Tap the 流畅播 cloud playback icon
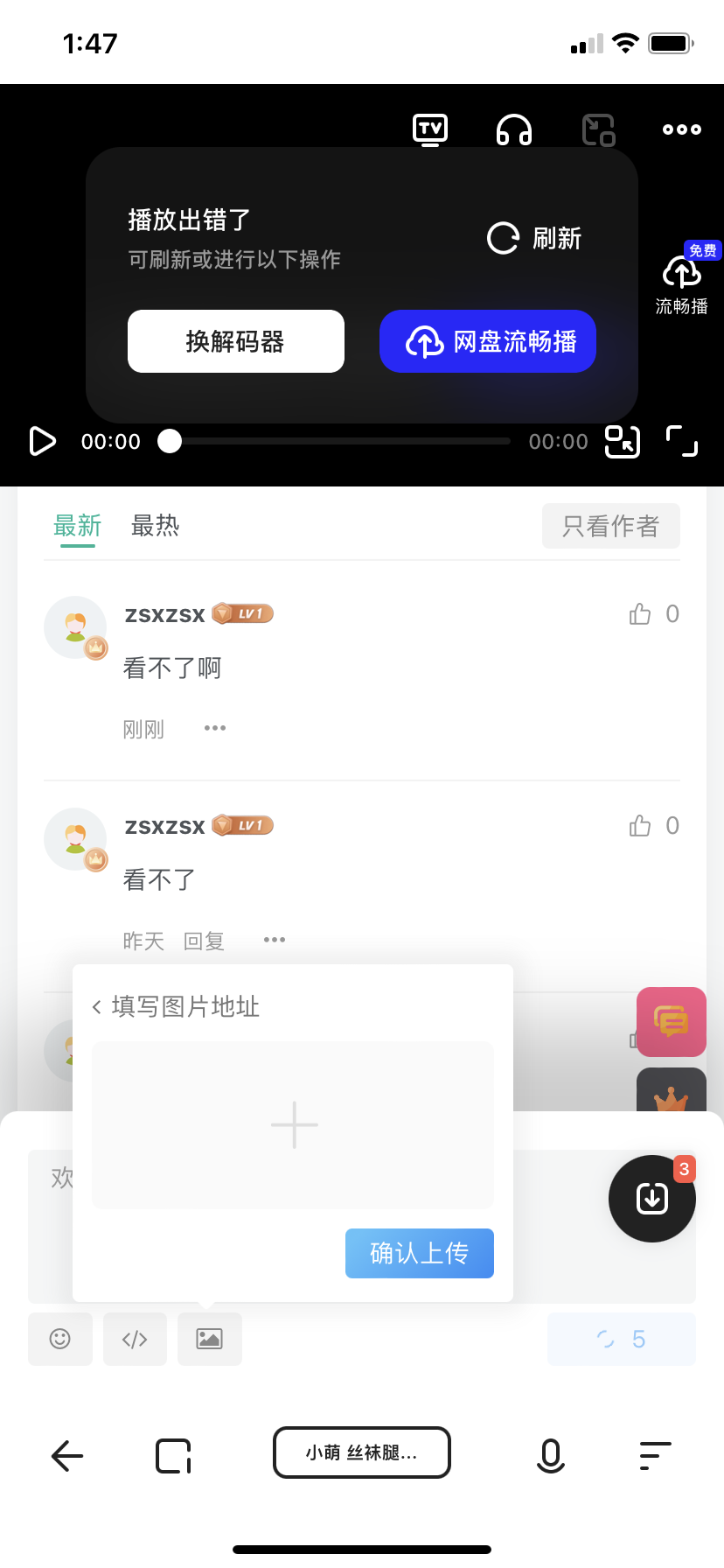The width and height of the screenshot is (724, 1568). 681,278
